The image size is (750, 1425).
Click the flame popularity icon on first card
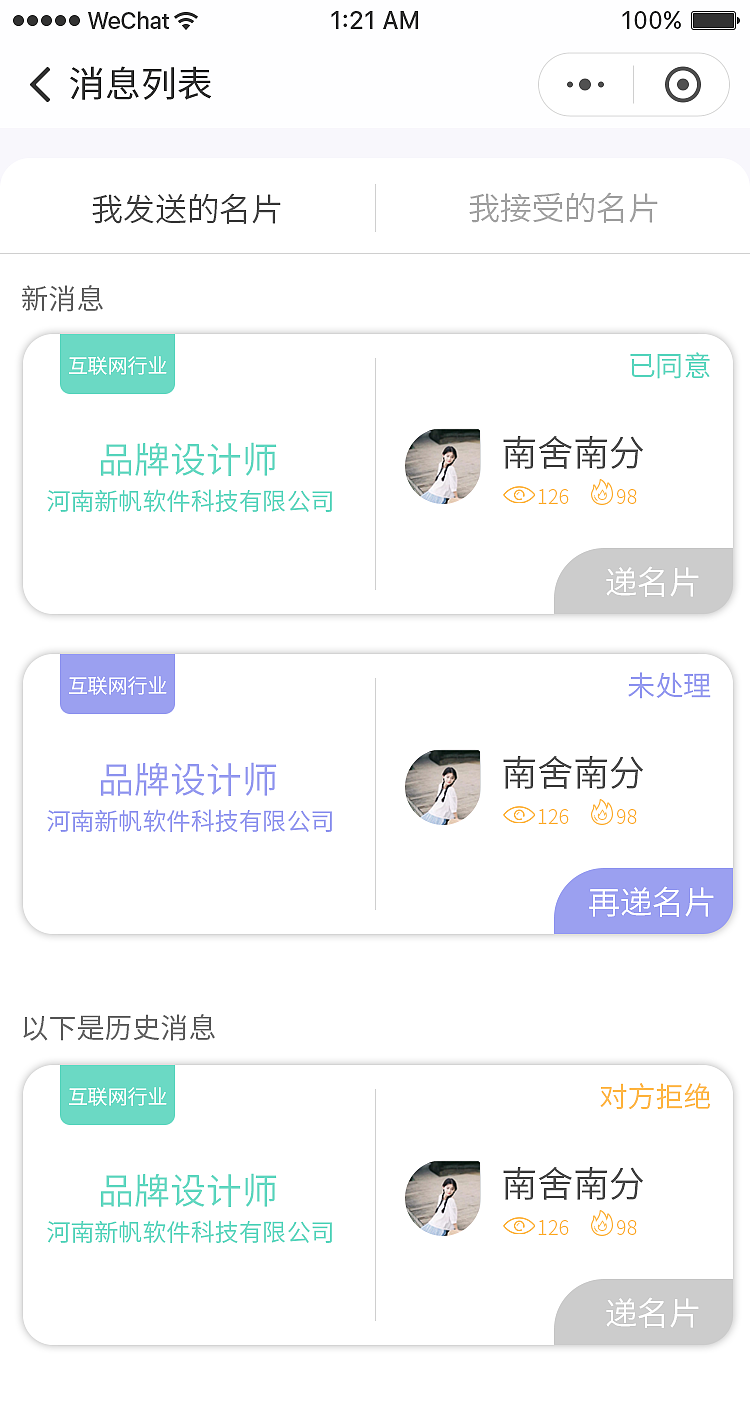tap(601, 495)
